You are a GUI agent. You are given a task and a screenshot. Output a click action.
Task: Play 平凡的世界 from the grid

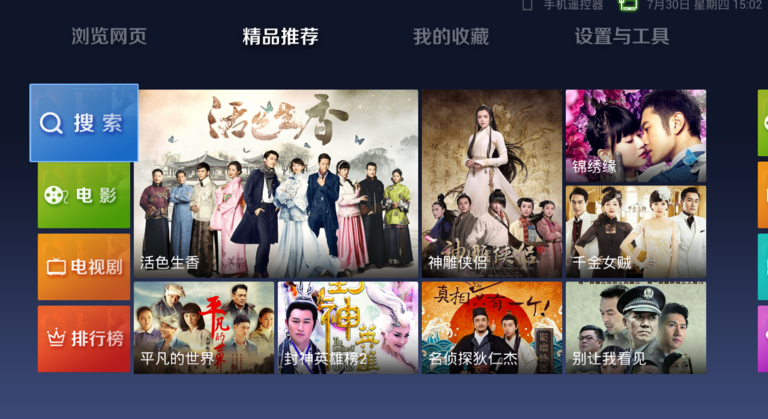(204, 328)
